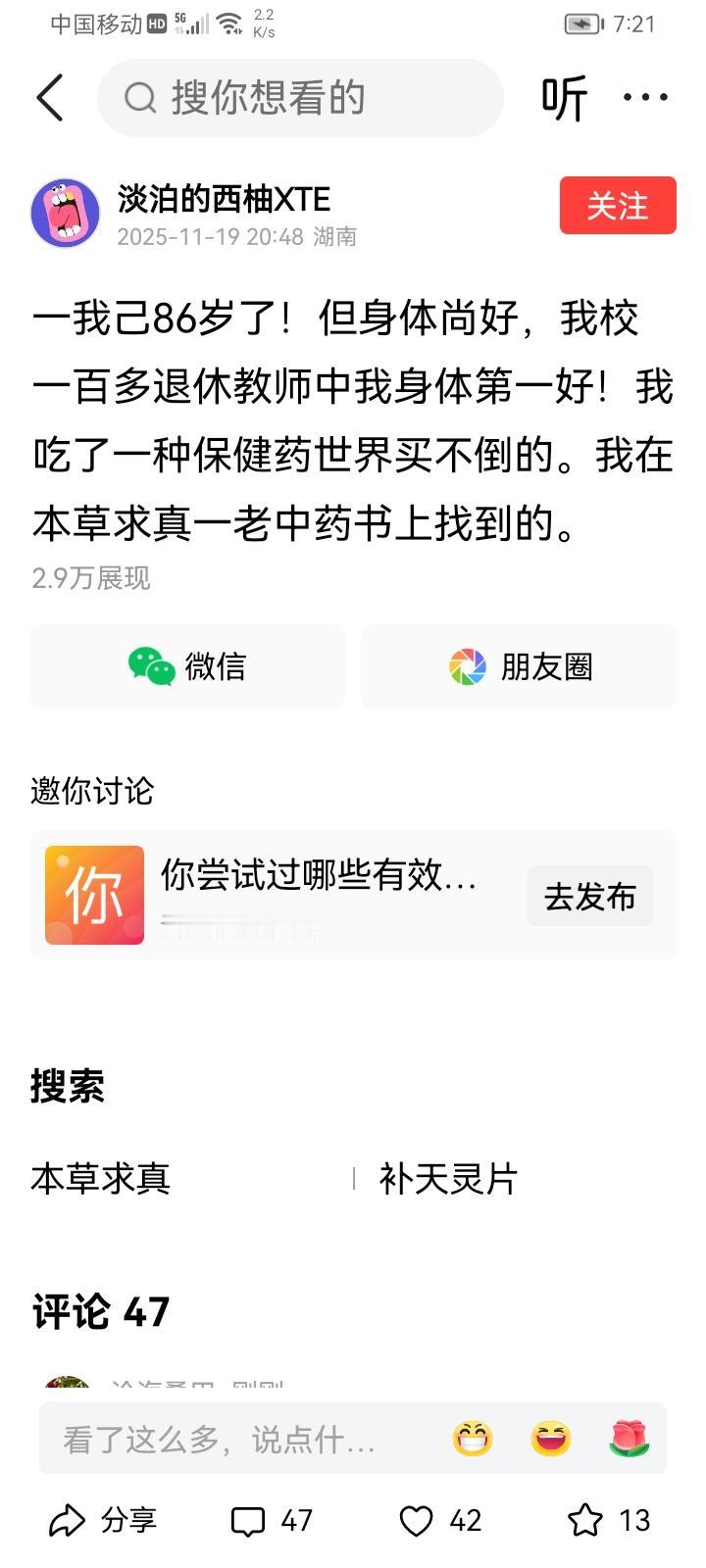Insert the 😁 grin emoji
This screenshot has height=1568, width=706.
tap(472, 1437)
